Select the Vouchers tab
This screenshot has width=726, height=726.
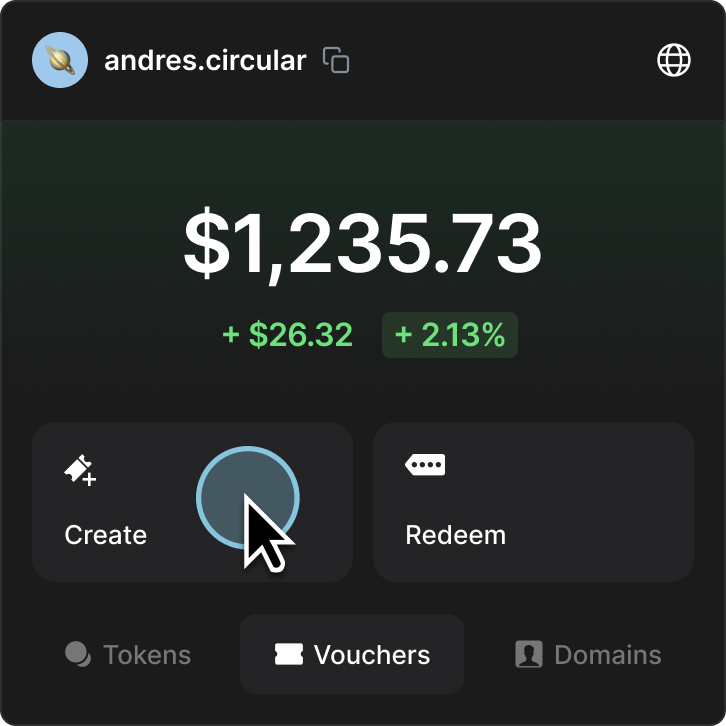click(352, 655)
